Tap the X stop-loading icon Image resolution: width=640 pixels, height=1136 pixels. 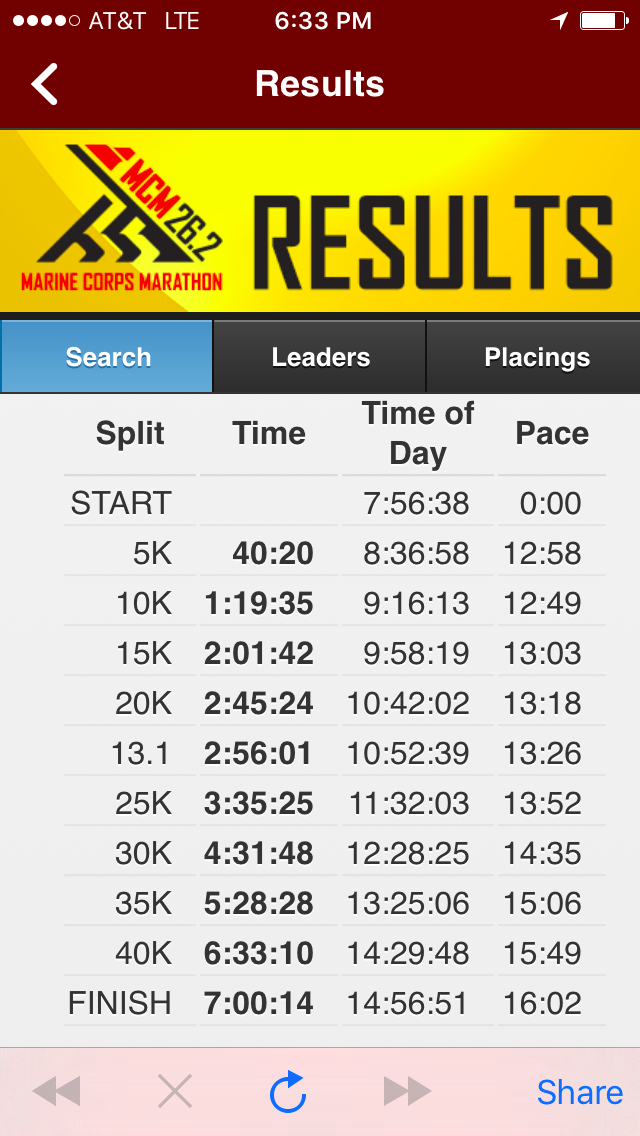click(175, 1091)
